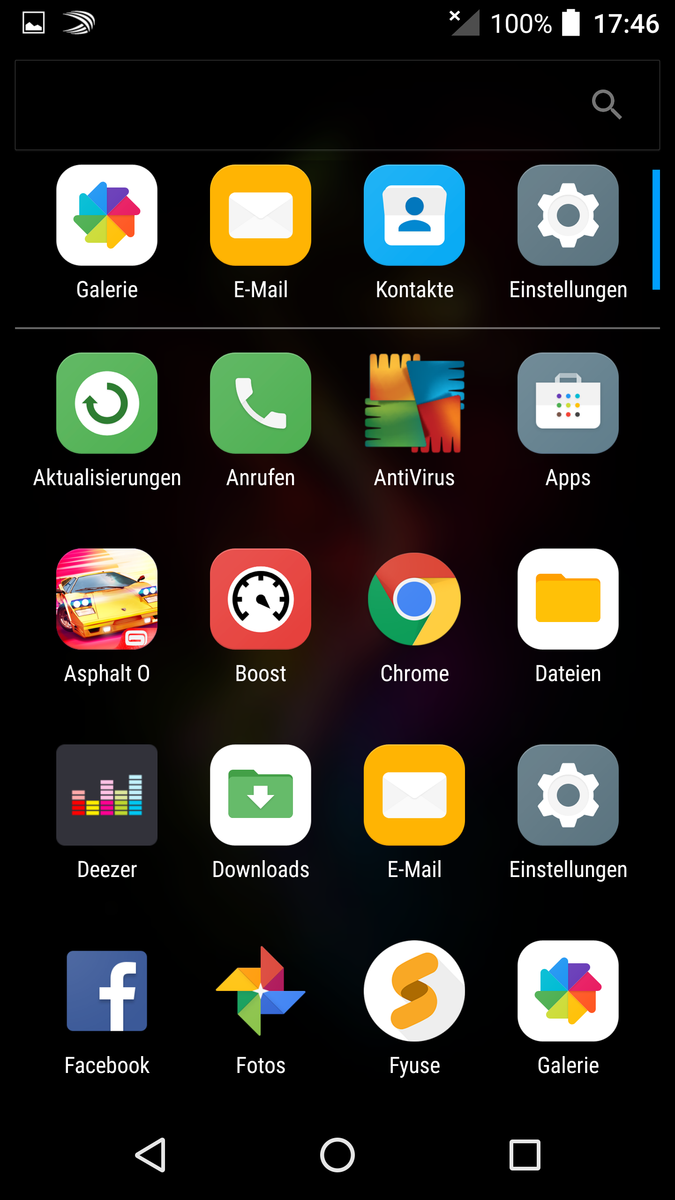Open the app search box

337,105
